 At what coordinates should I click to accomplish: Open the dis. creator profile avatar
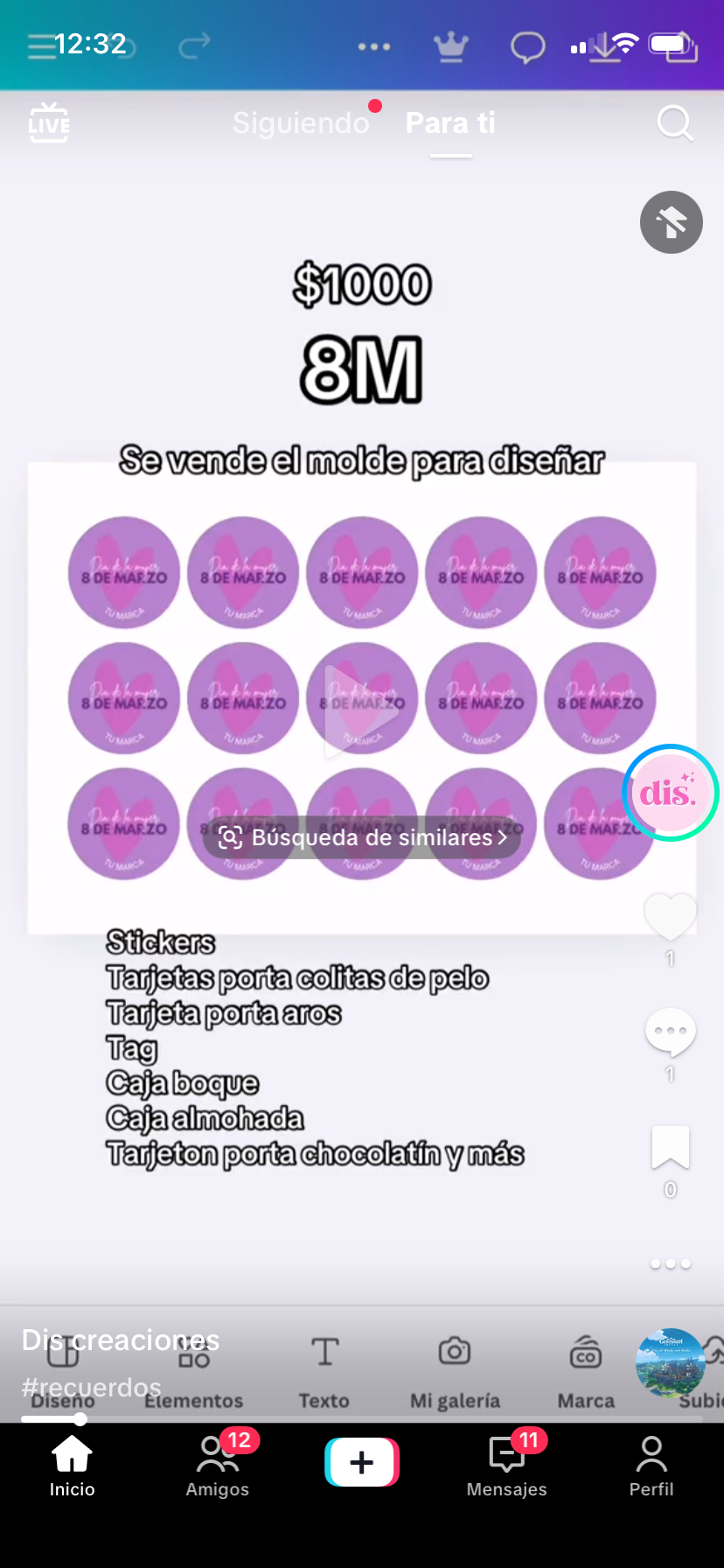(x=670, y=793)
